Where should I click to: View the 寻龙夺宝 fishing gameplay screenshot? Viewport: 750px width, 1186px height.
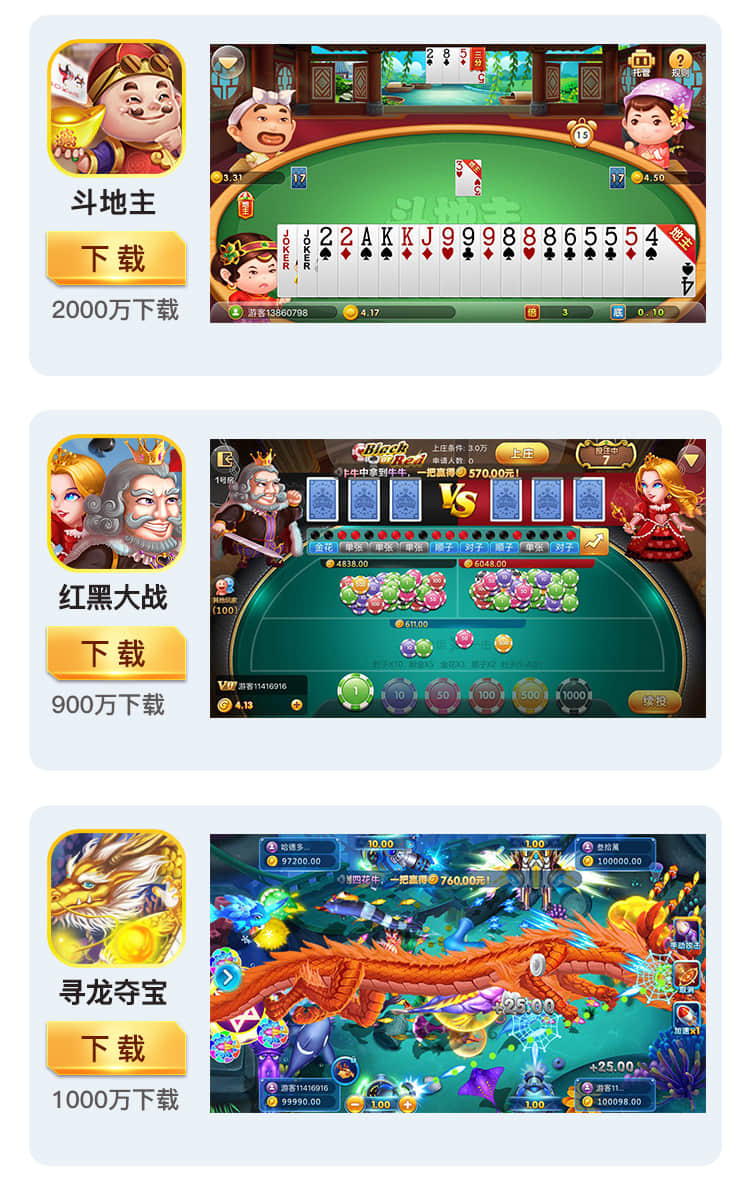coord(457,973)
